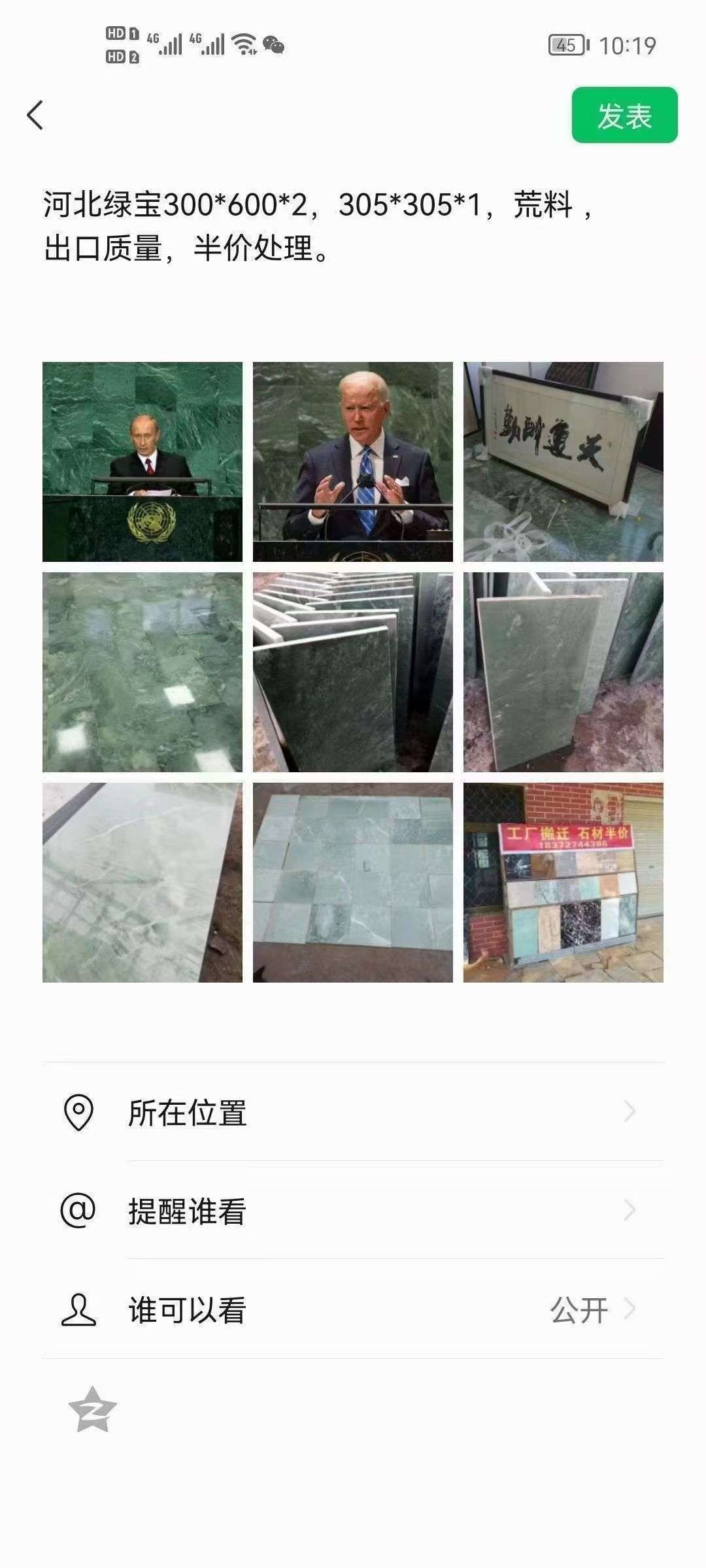The height and width of the screenshot is (1568, 706).
Task: Open the light green marble slab photo
Action: point(142,883)
